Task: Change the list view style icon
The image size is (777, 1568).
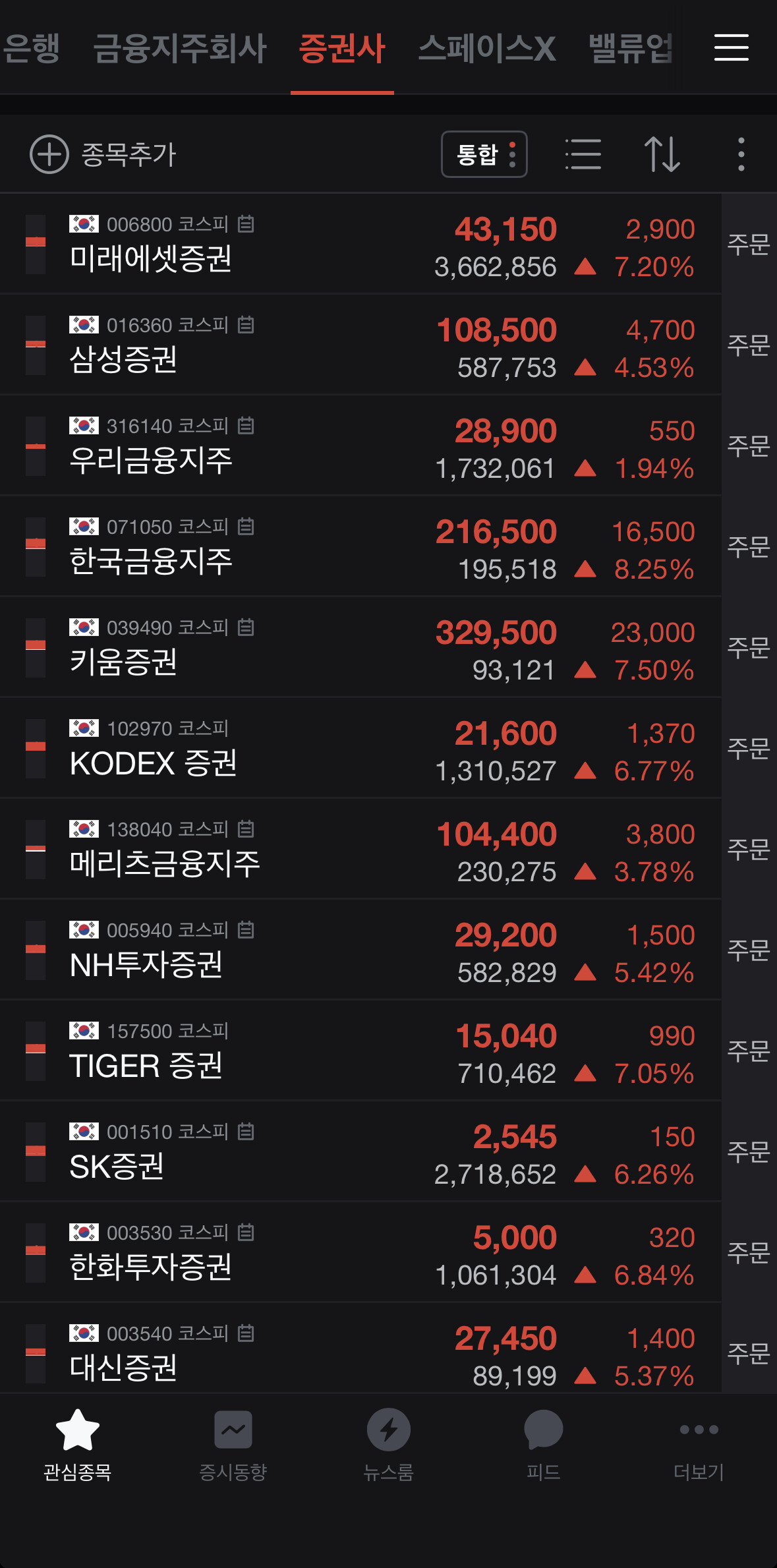Action: 583,154
